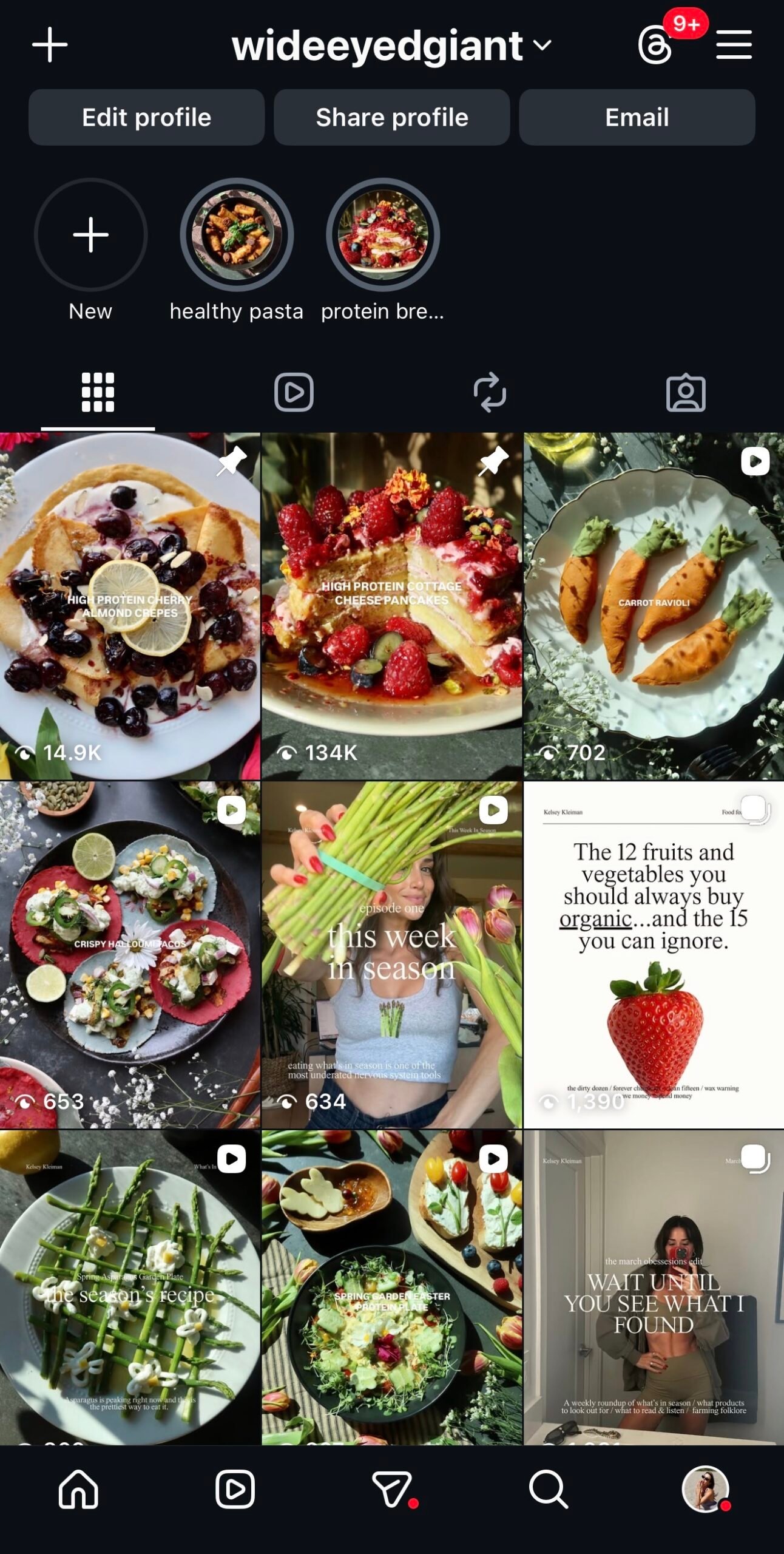Open Search from bottom navigation
Viewport: 784px width, 1554px height.
pos(549,1489)
